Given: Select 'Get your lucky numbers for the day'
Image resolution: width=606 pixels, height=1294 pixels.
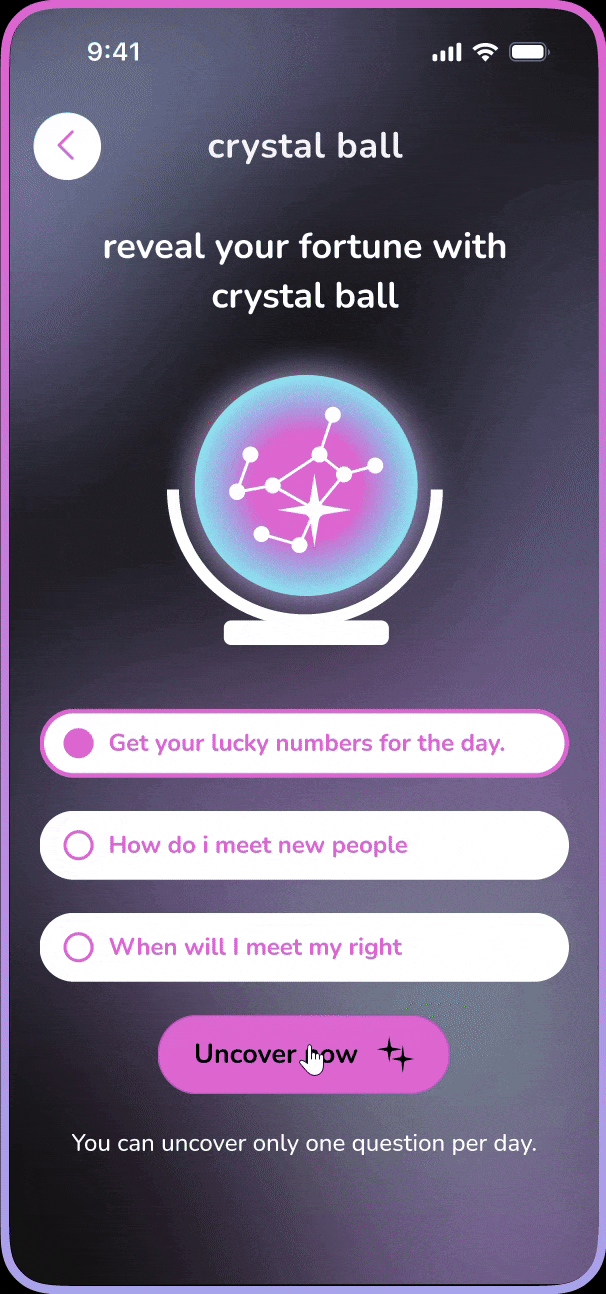Looking at the screenshot, I should point(304,743).
